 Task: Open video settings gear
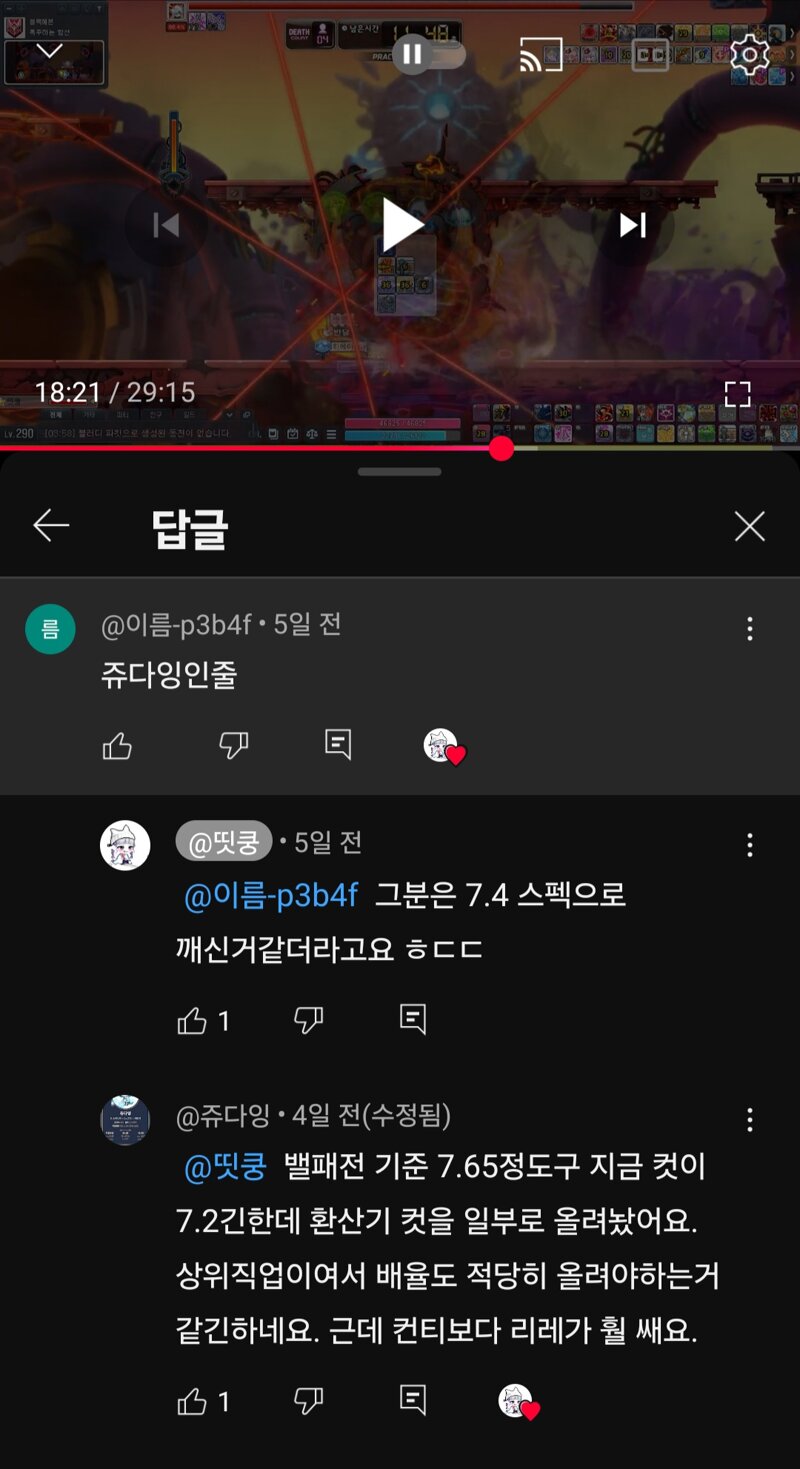[x=749, y=54]
